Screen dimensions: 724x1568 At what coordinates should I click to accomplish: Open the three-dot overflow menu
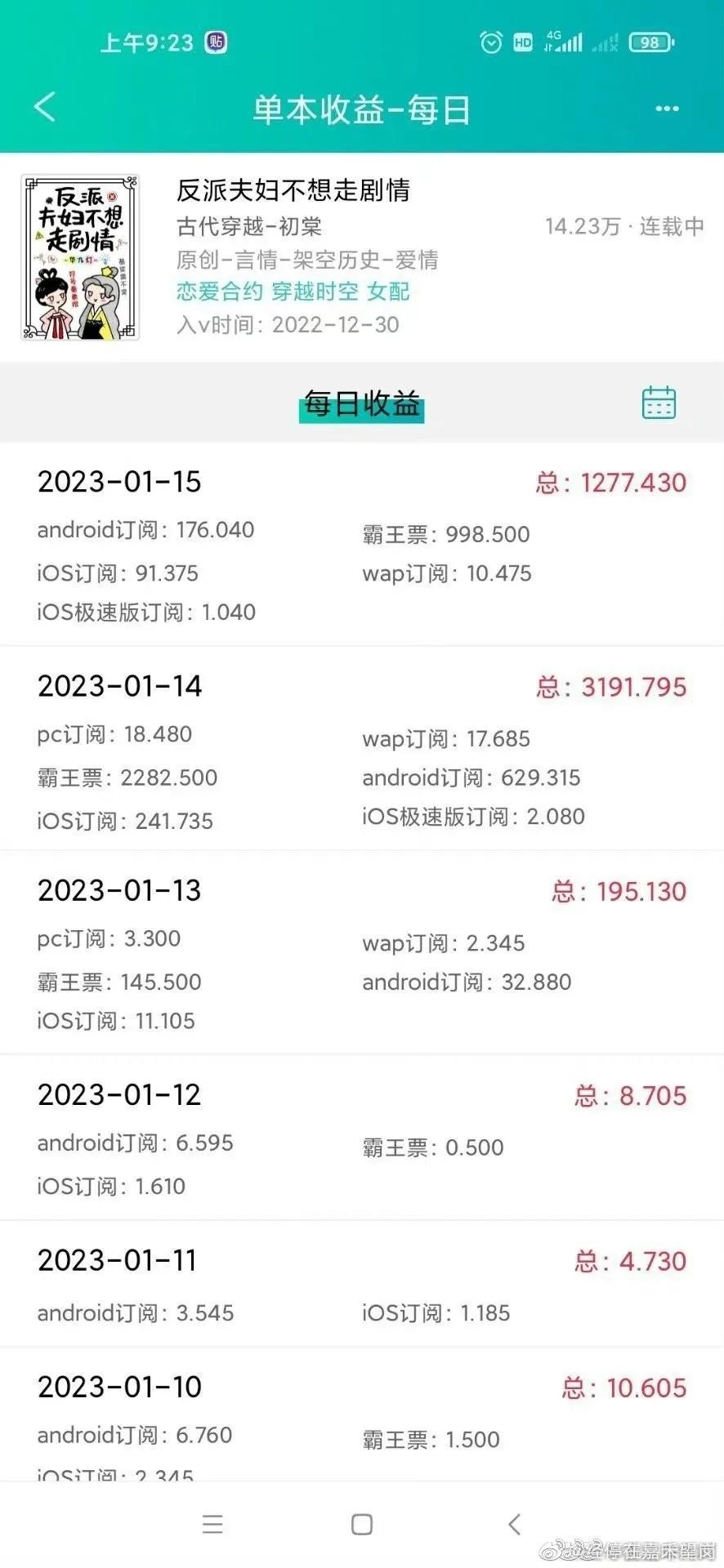click(x=667, y=109)
